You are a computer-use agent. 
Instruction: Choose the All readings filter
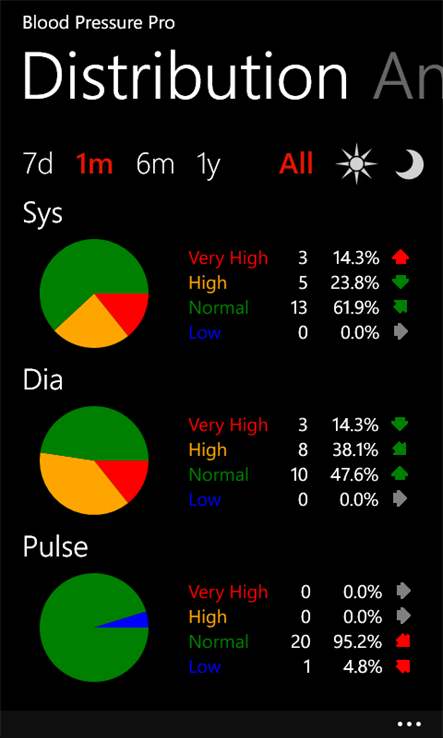point(296,164)
